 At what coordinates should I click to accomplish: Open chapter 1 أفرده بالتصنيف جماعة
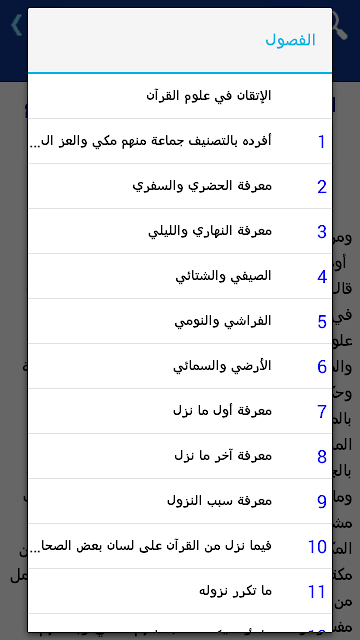180,141
